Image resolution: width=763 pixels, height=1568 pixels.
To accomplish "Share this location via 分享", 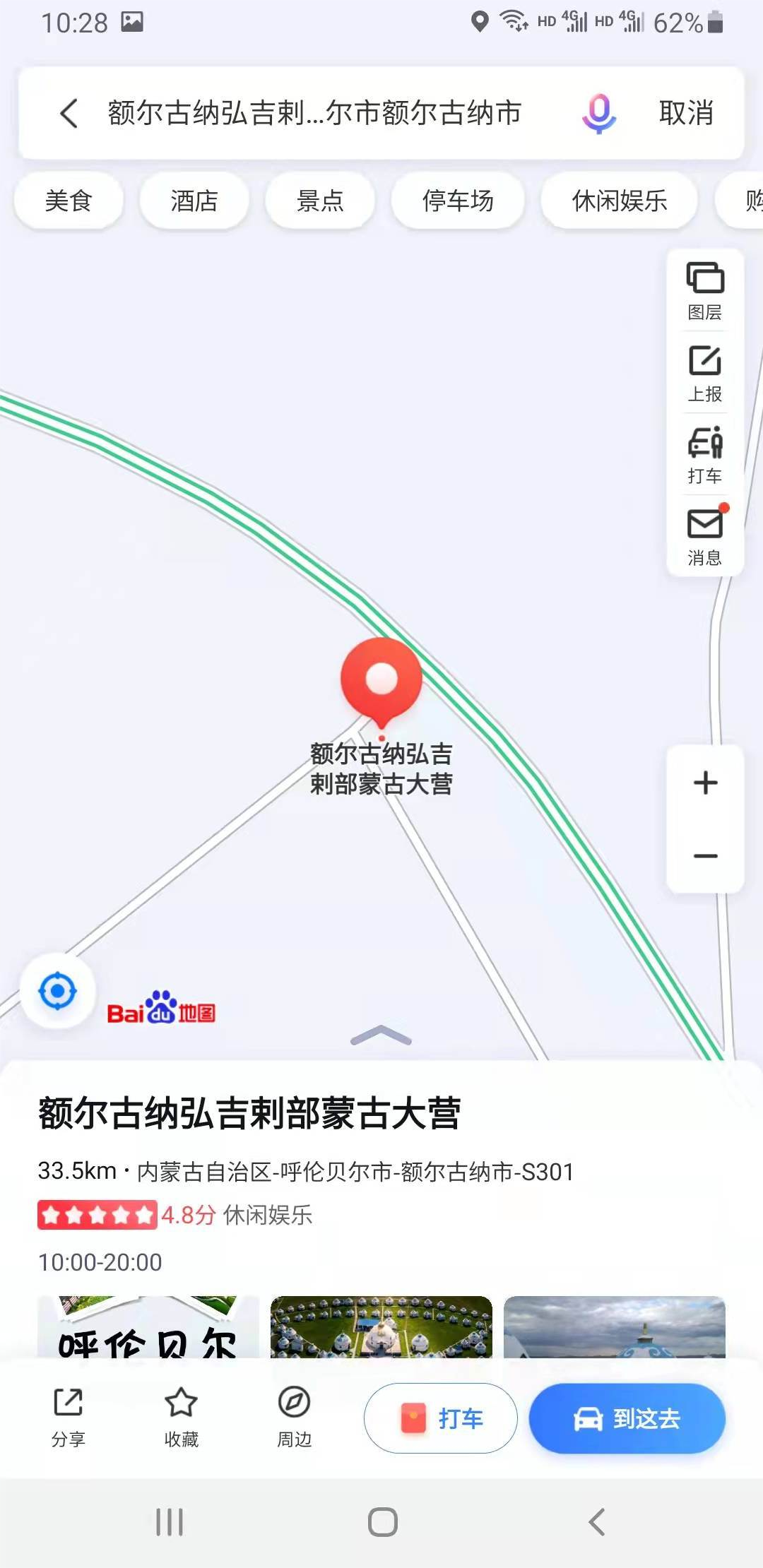I will 69,1417.
